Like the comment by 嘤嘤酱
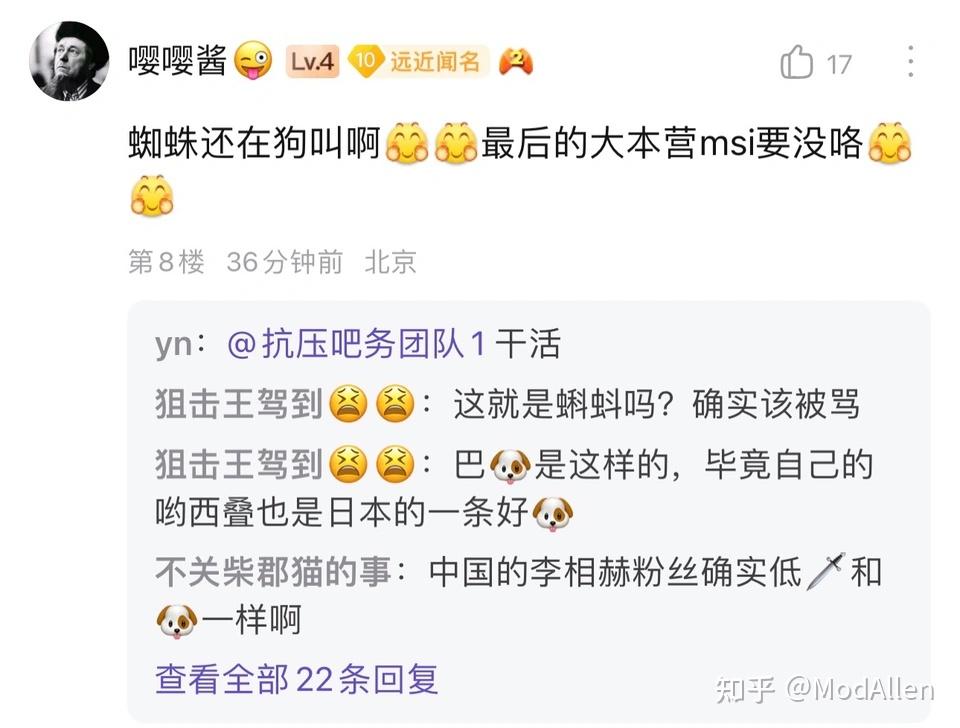 [798, 63]
